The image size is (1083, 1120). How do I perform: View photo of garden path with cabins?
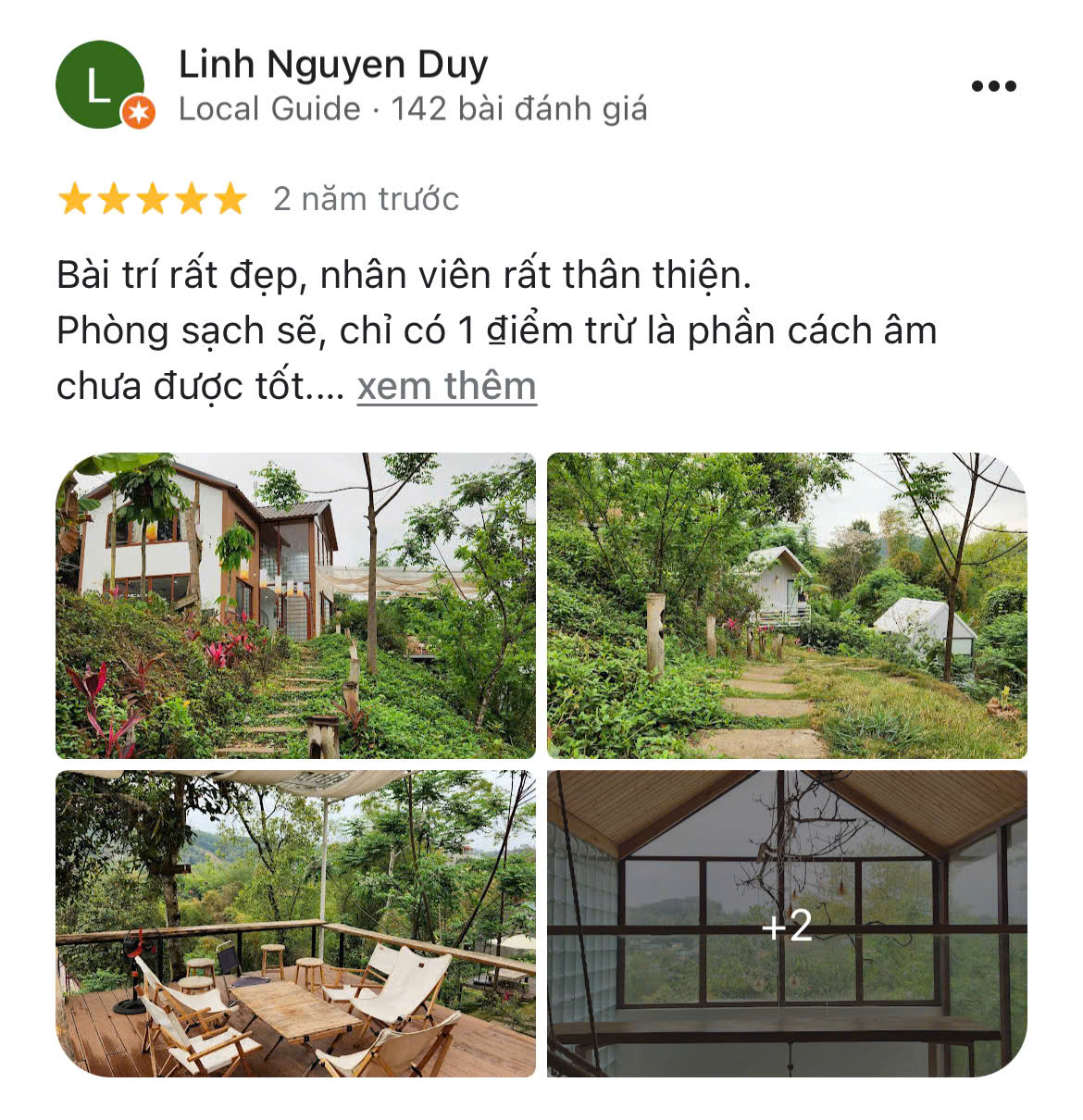[x=787, y=605]
